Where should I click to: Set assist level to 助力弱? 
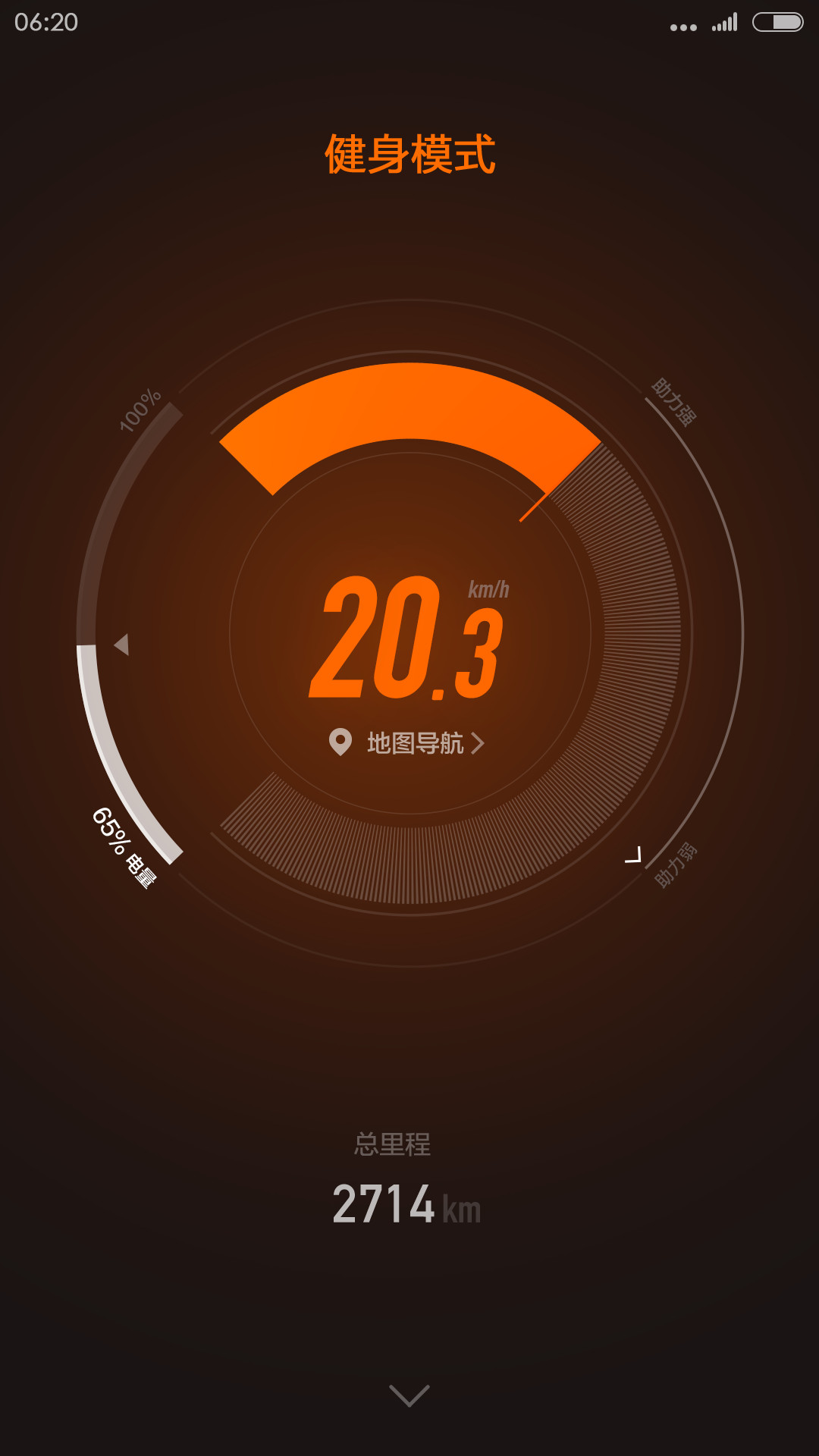click(675, 865)
